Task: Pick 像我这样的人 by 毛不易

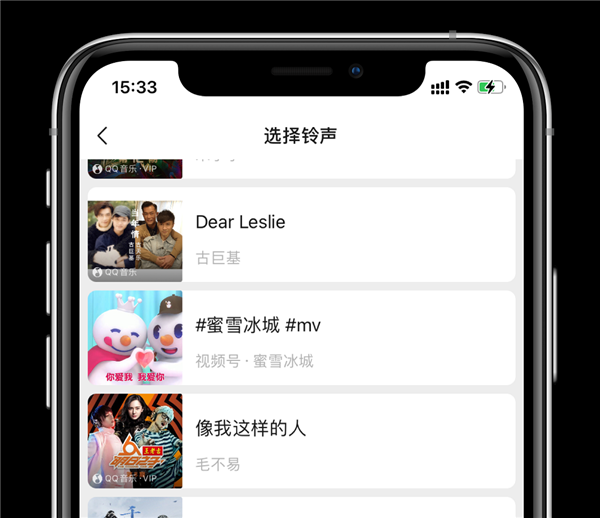Action: [300, 442]
